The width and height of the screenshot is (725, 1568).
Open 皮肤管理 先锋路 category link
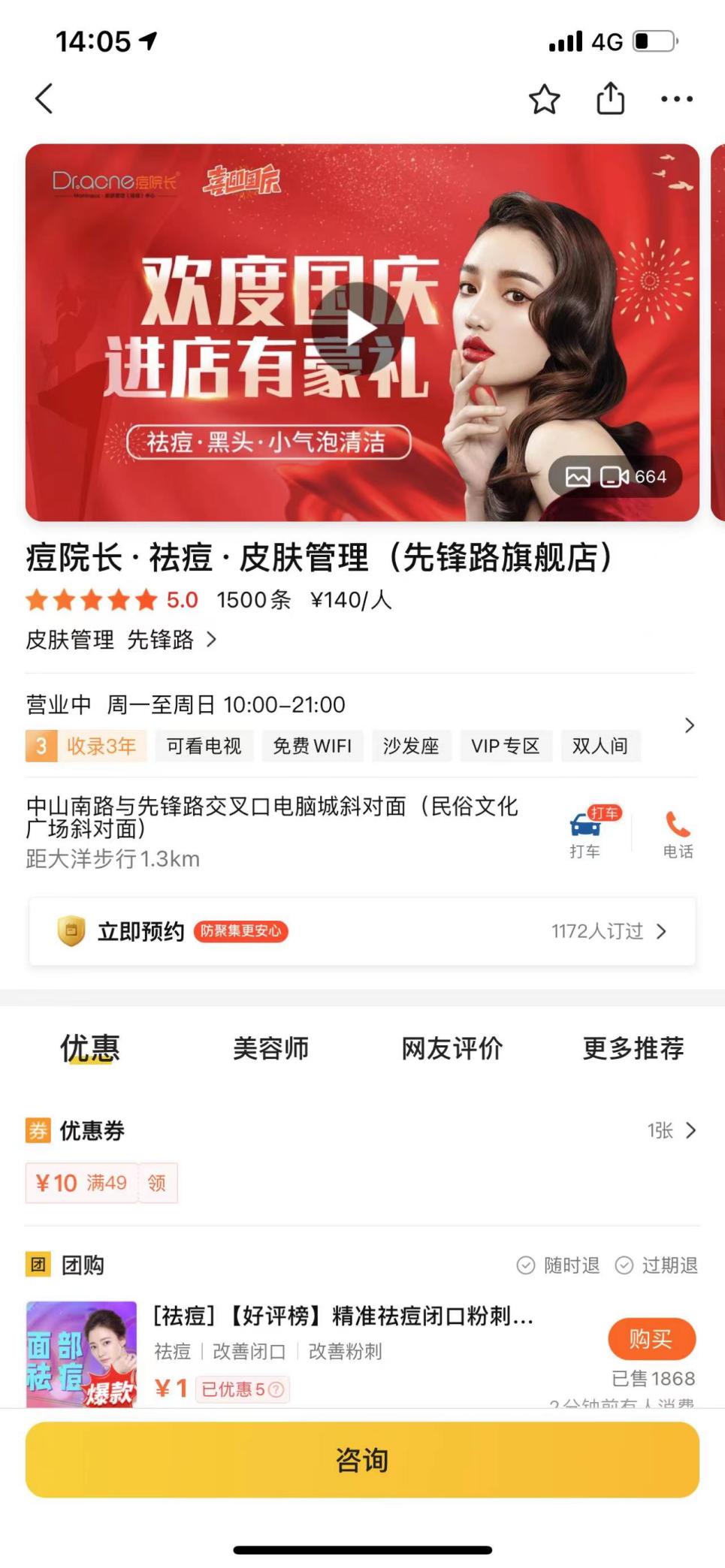(120, 640)
